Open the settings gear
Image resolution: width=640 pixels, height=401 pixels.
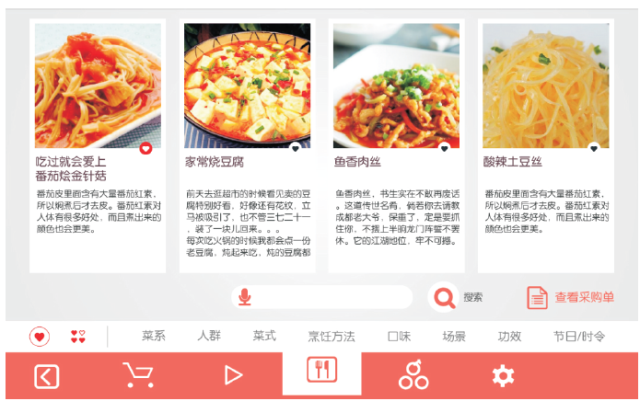pos(502,376)
